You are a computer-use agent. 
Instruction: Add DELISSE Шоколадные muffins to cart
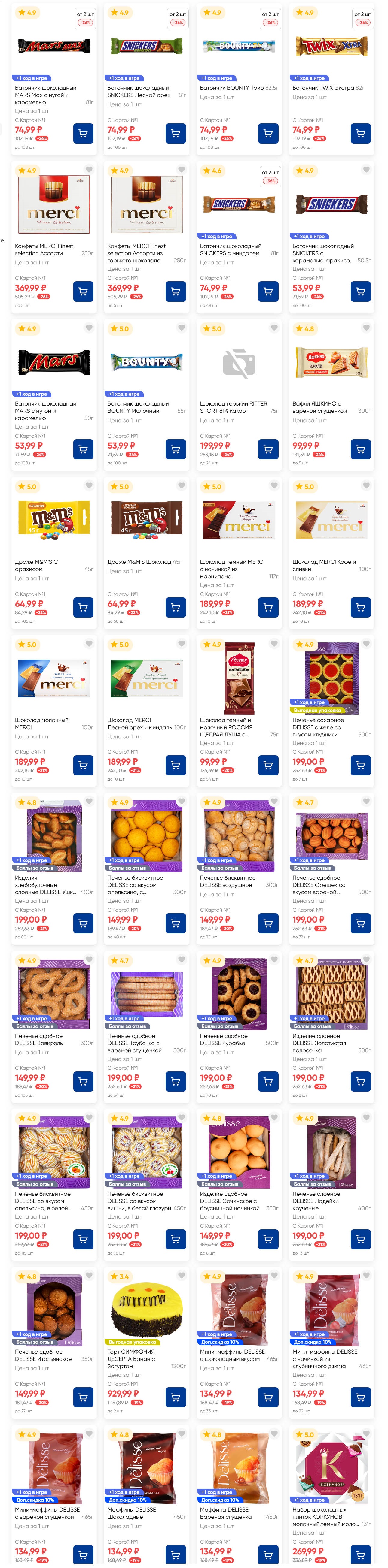pyautogui.click(x=176, y=1555)
